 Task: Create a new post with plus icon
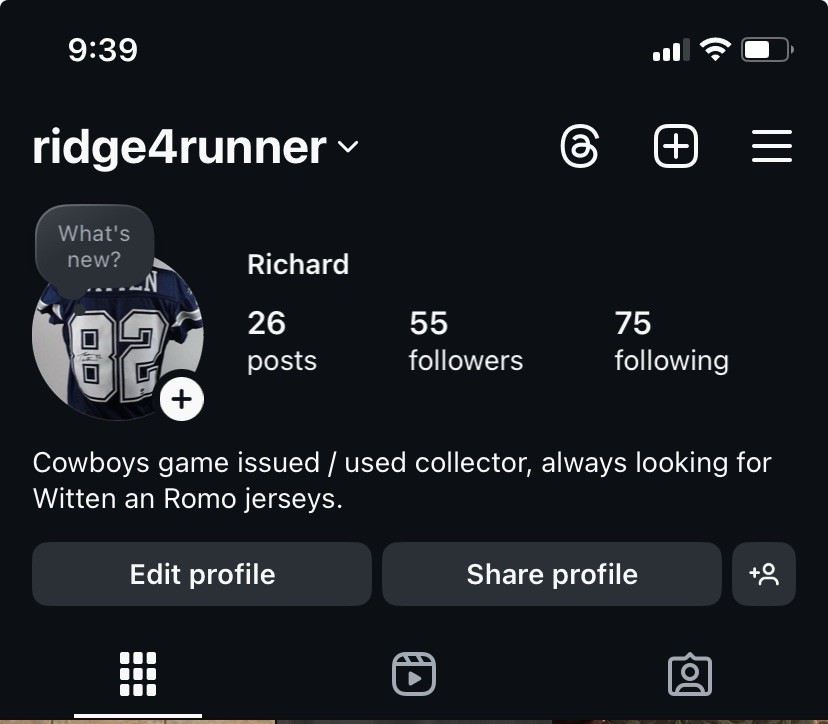click(675, 147)
